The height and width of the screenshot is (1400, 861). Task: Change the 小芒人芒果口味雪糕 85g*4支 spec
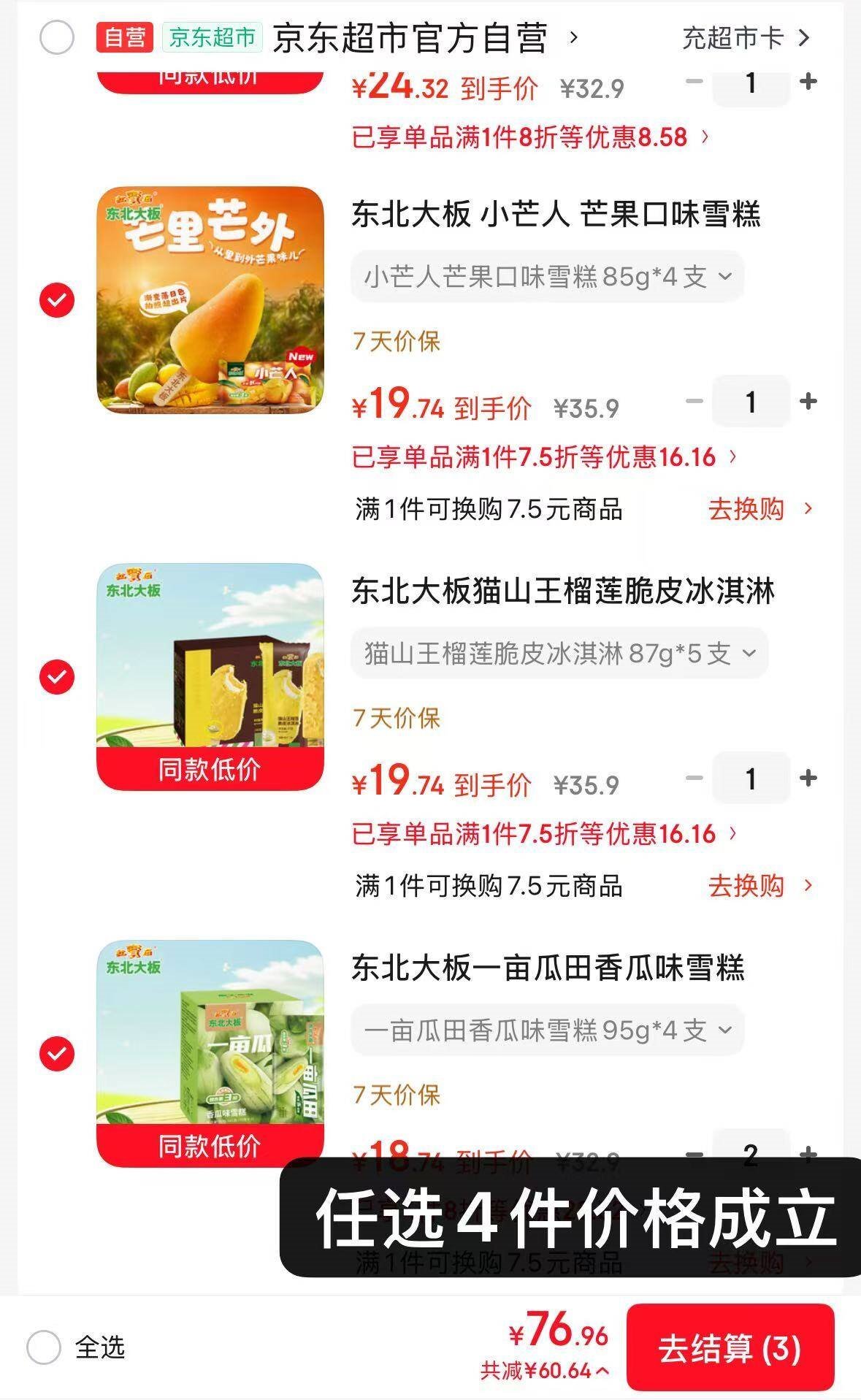547,277
